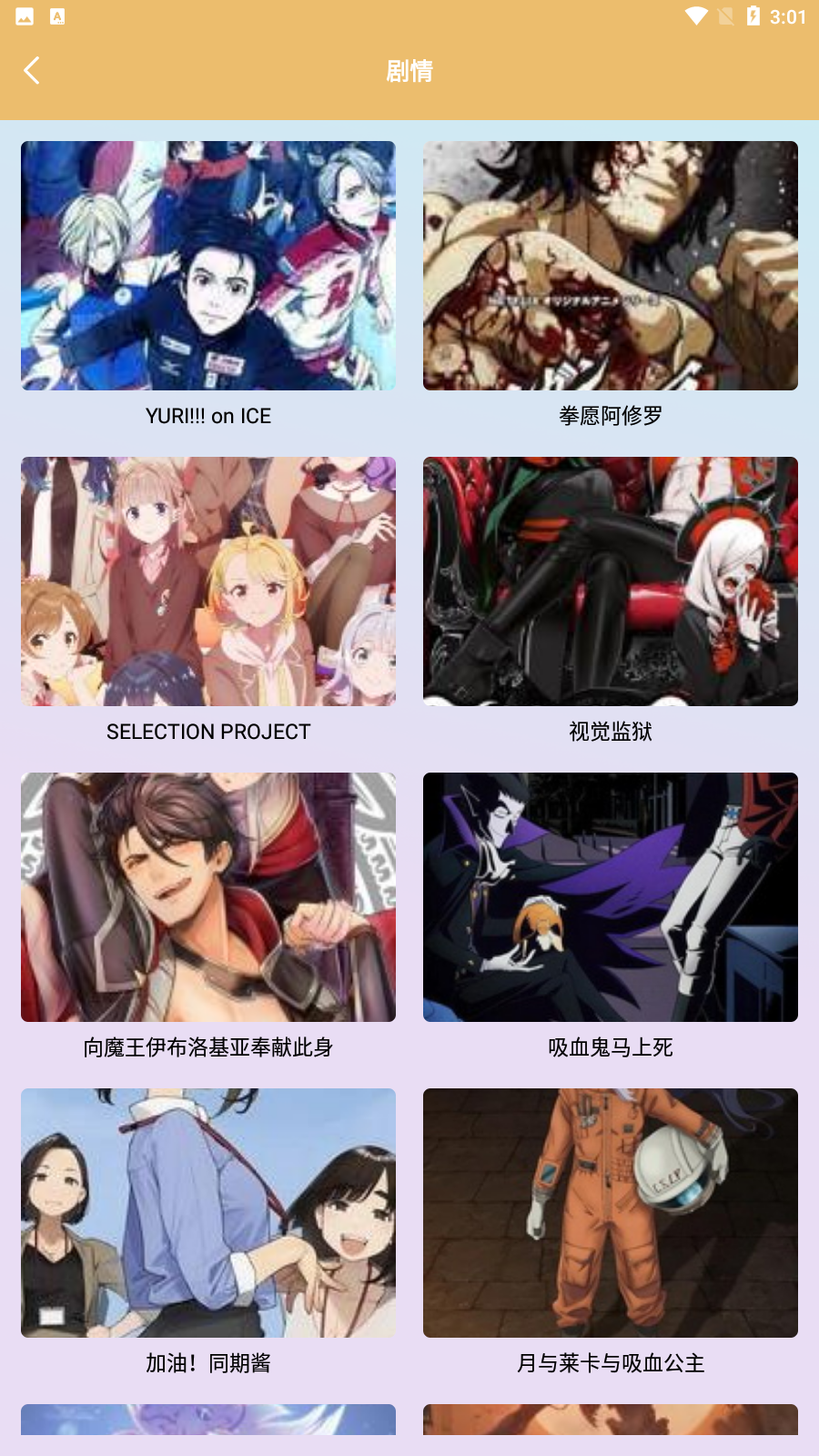
Task: View the 加油！同期酱 cover
Action: (208, 1212)
